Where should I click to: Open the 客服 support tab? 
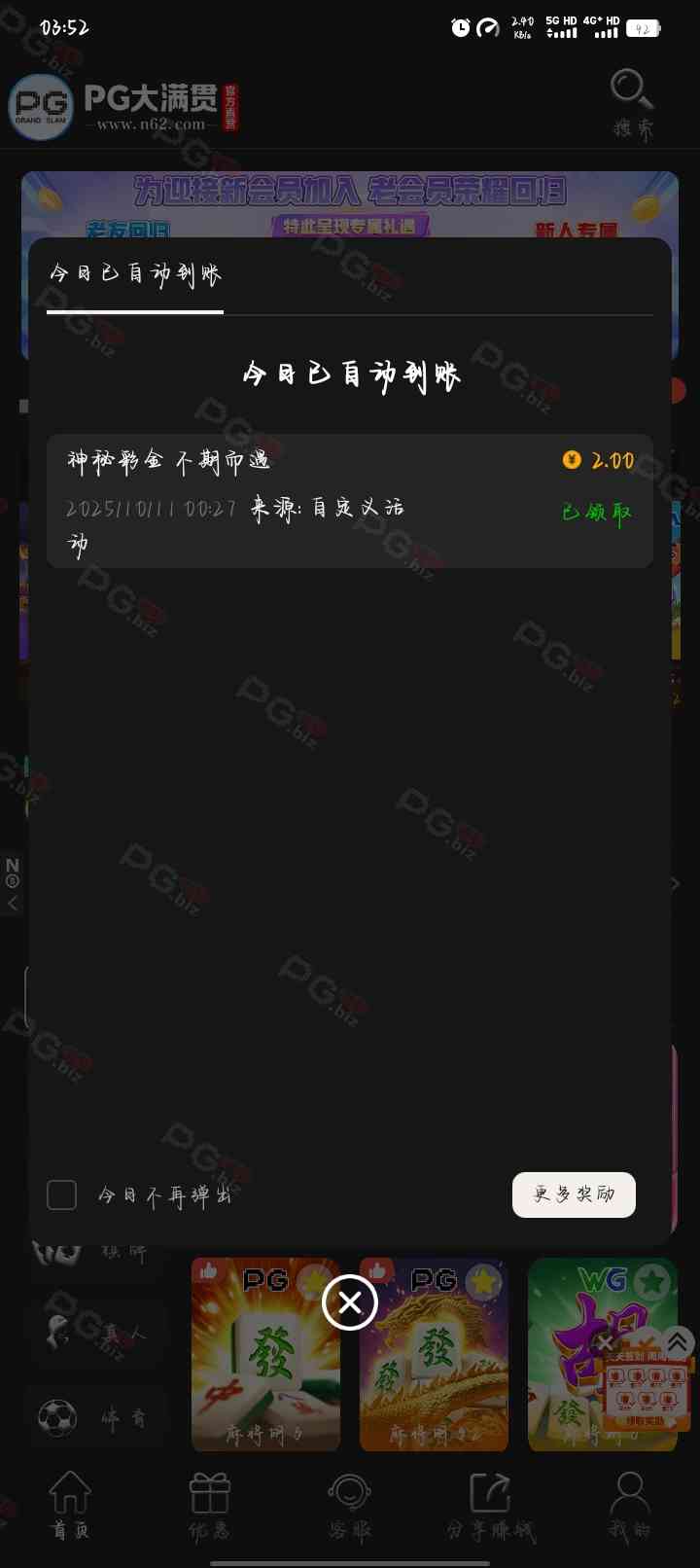tap(350, 1505)
